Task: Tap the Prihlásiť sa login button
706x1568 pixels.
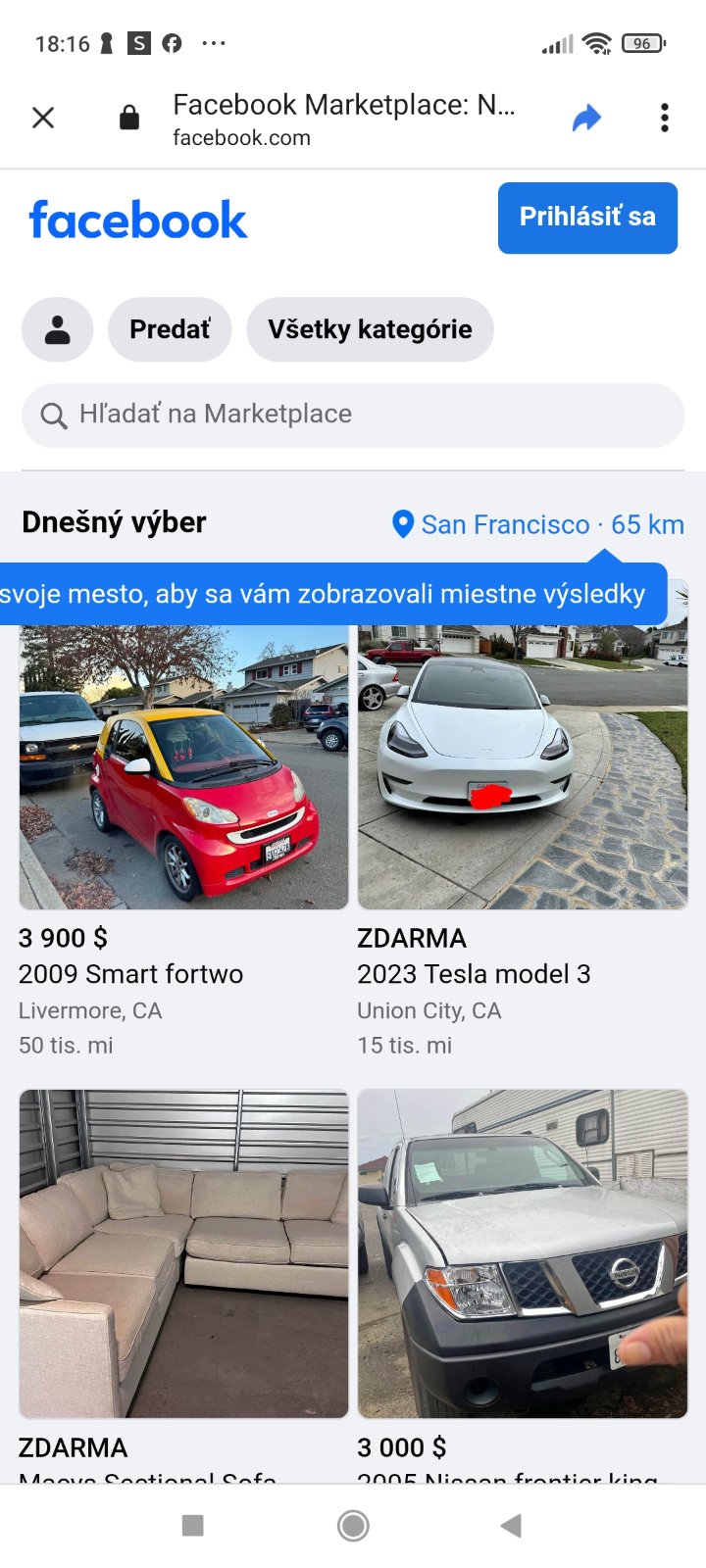Action: coord(587,218)
